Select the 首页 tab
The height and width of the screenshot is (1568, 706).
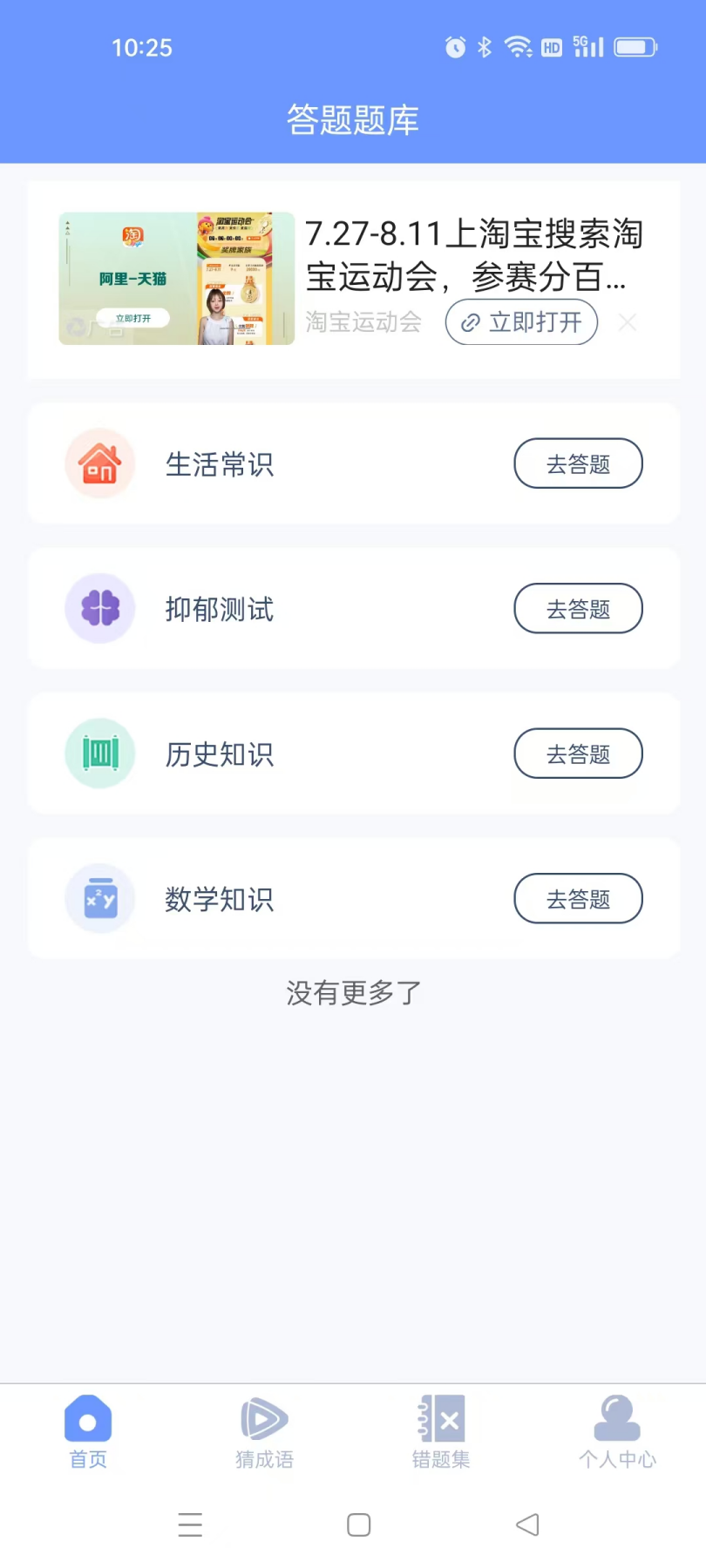click(x=88, y=1433)
